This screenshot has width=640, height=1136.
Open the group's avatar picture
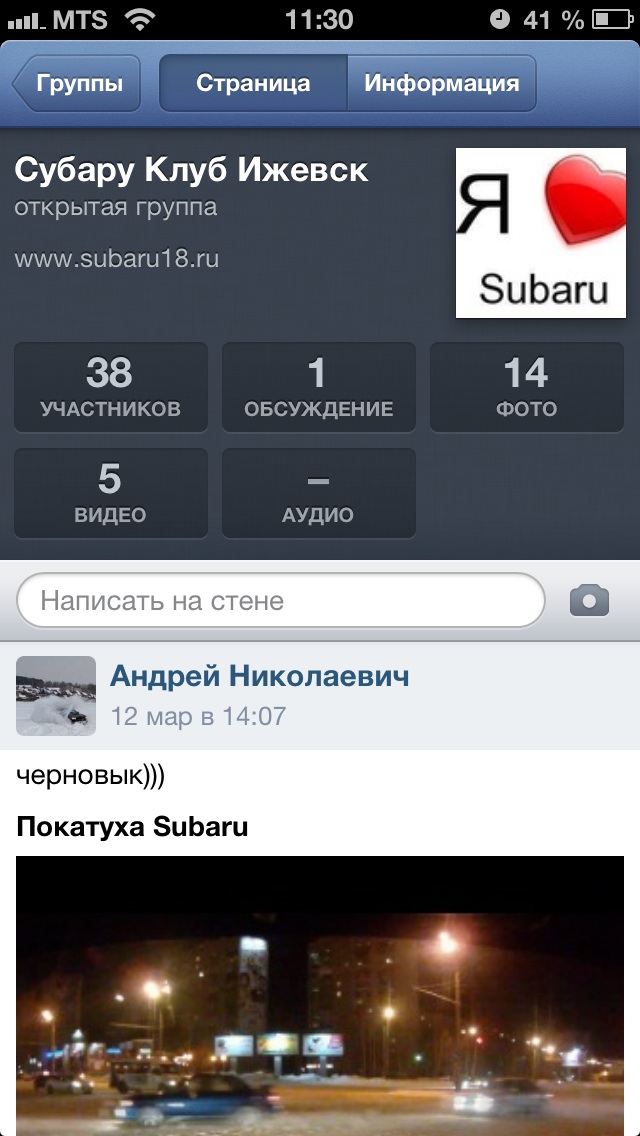pyautogui.click(x=541, y=233)
